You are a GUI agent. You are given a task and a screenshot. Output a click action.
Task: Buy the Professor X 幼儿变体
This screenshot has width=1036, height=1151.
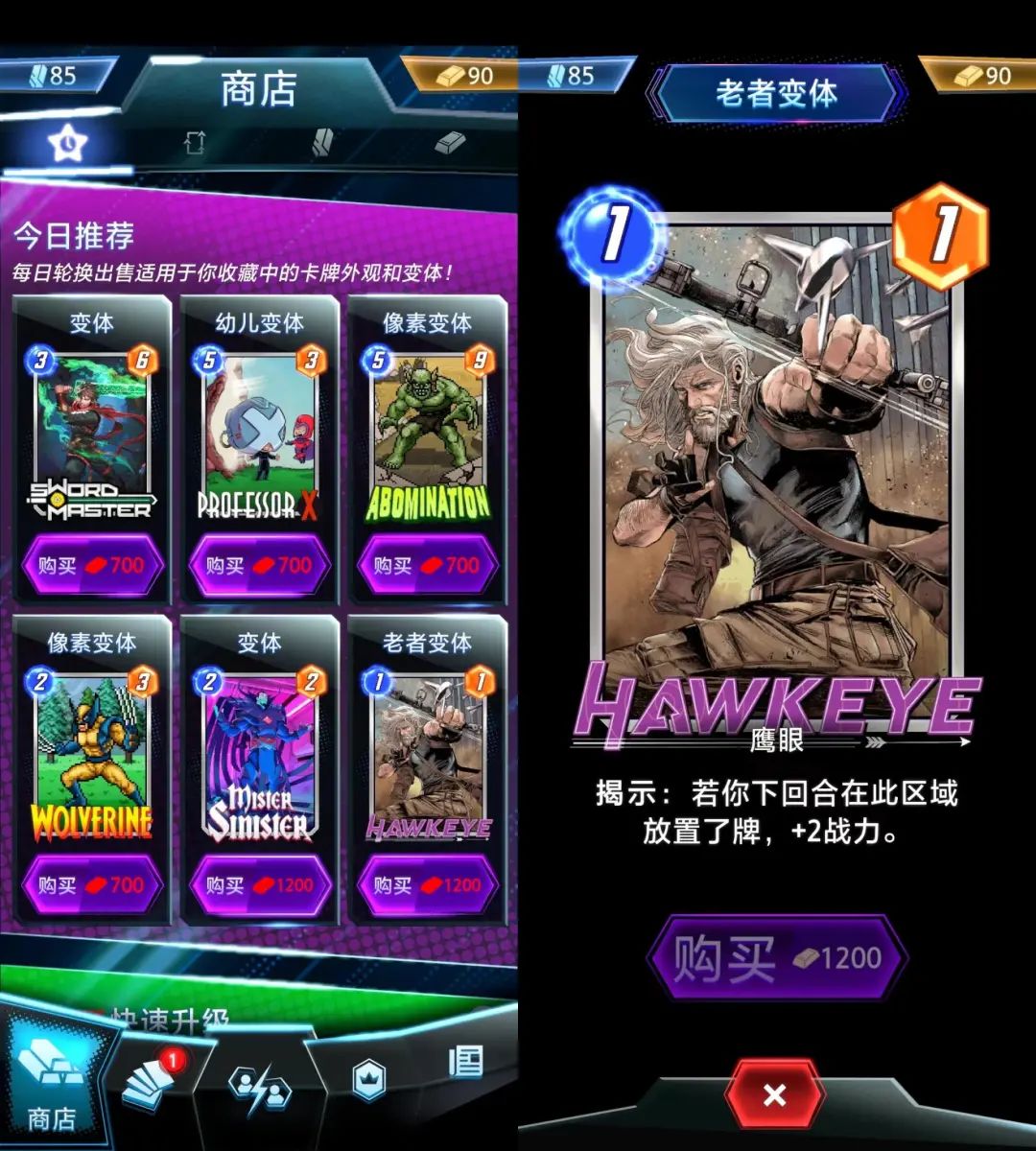259,565
